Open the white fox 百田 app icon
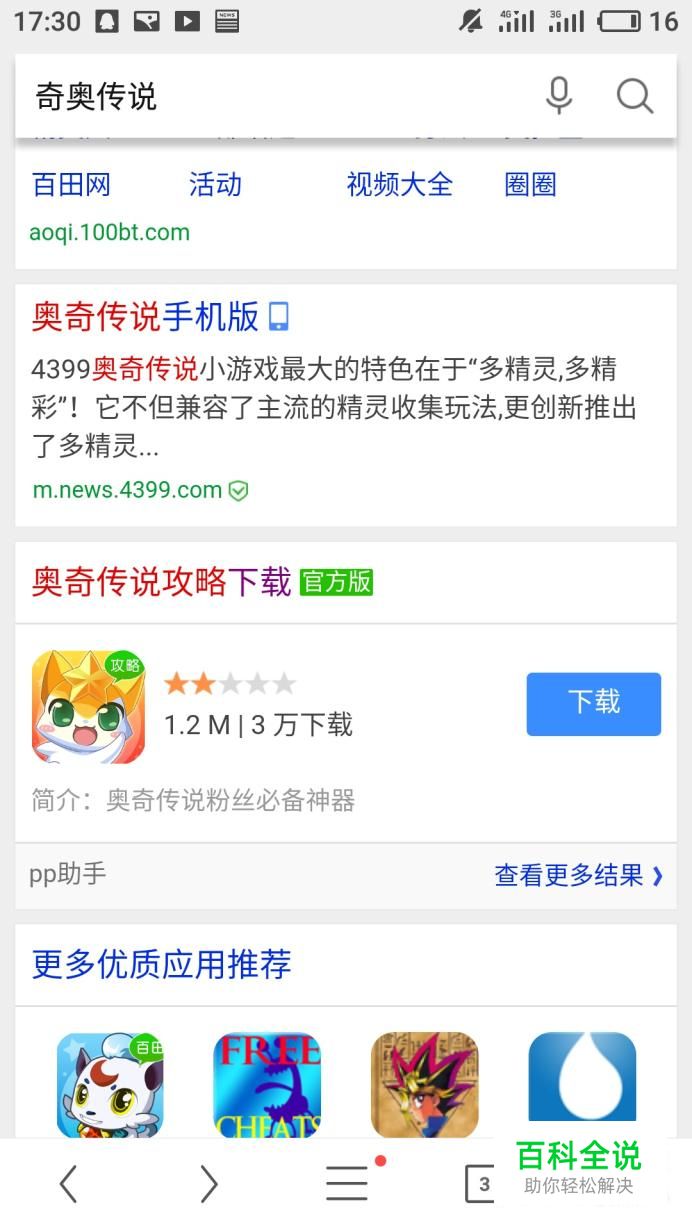 (110, 1086)
